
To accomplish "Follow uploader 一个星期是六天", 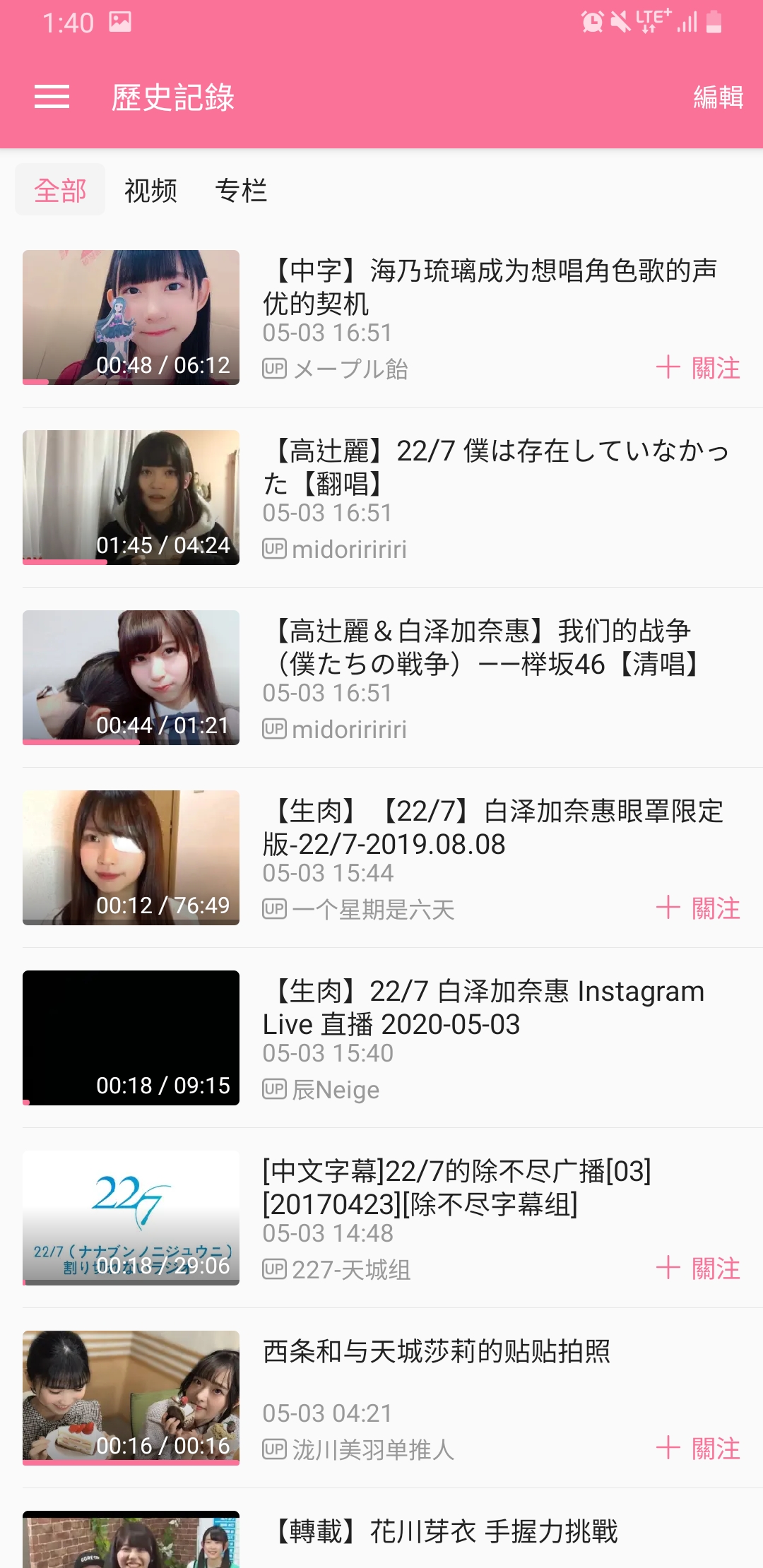I will click(698, 908).
